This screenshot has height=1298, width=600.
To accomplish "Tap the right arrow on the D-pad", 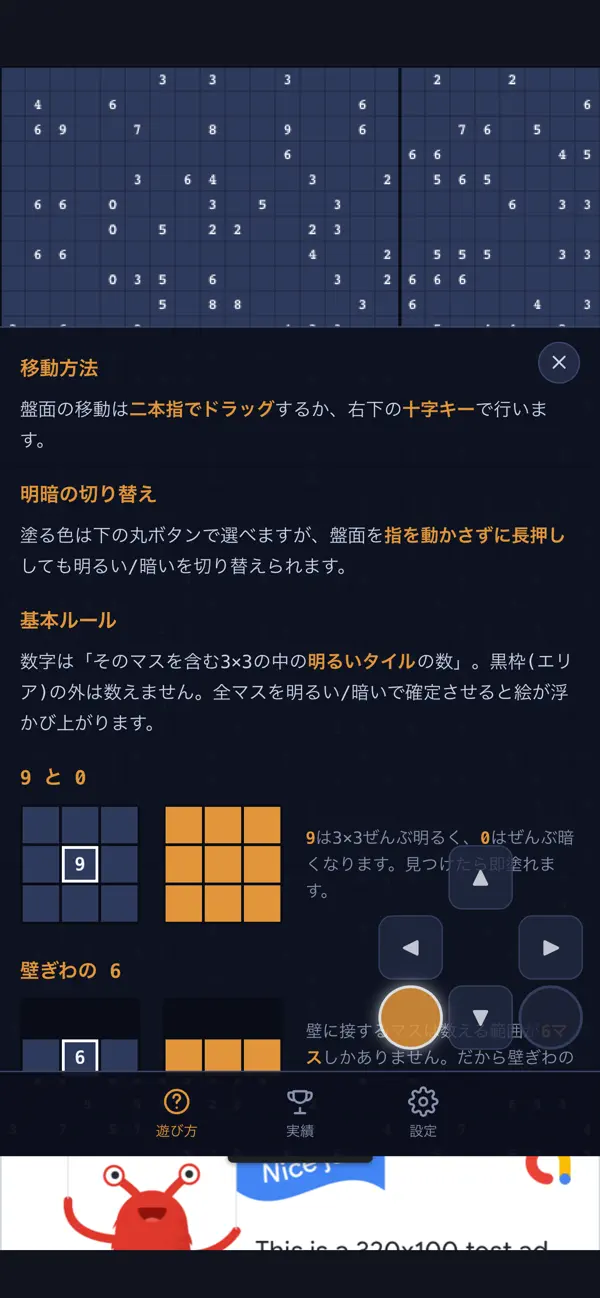I will point(551,947).
